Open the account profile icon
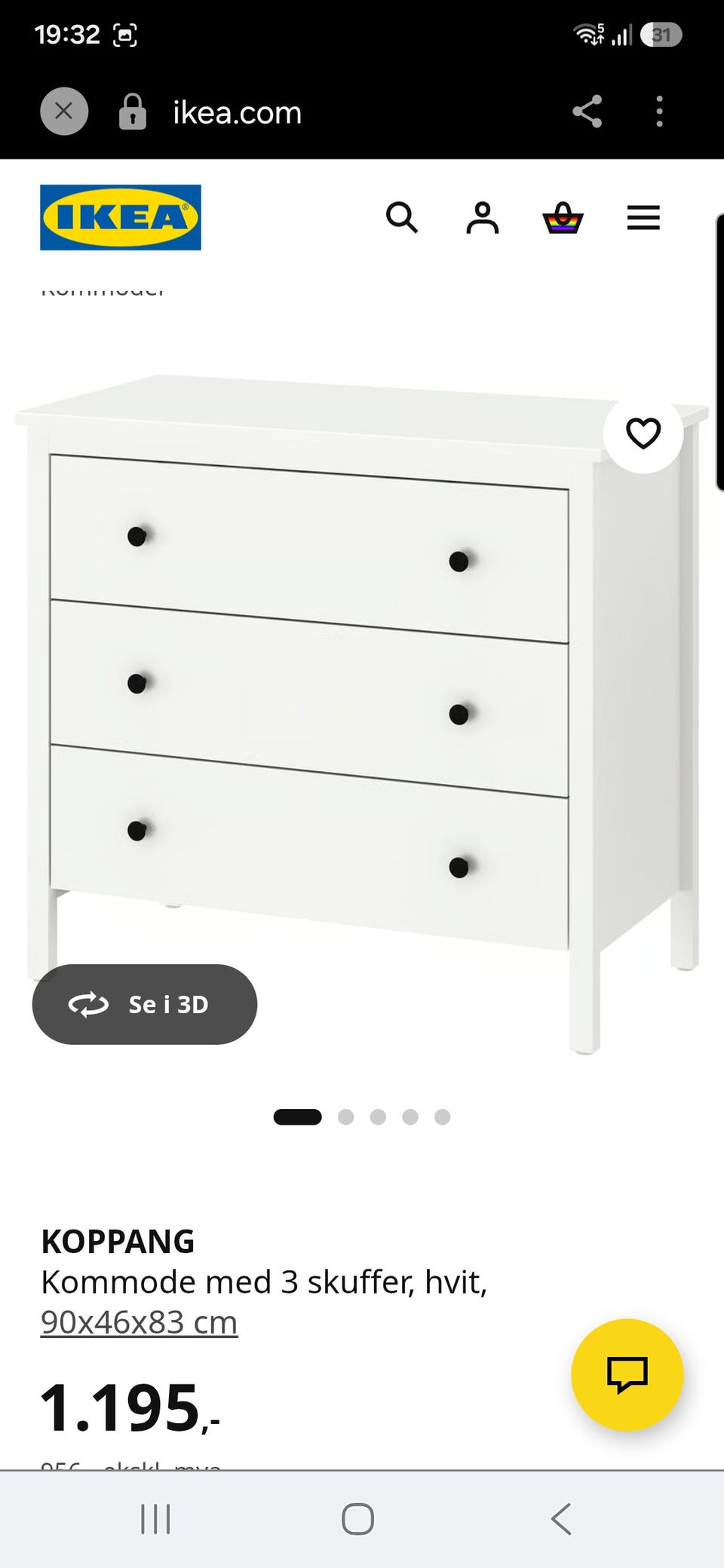 (483, 218)
